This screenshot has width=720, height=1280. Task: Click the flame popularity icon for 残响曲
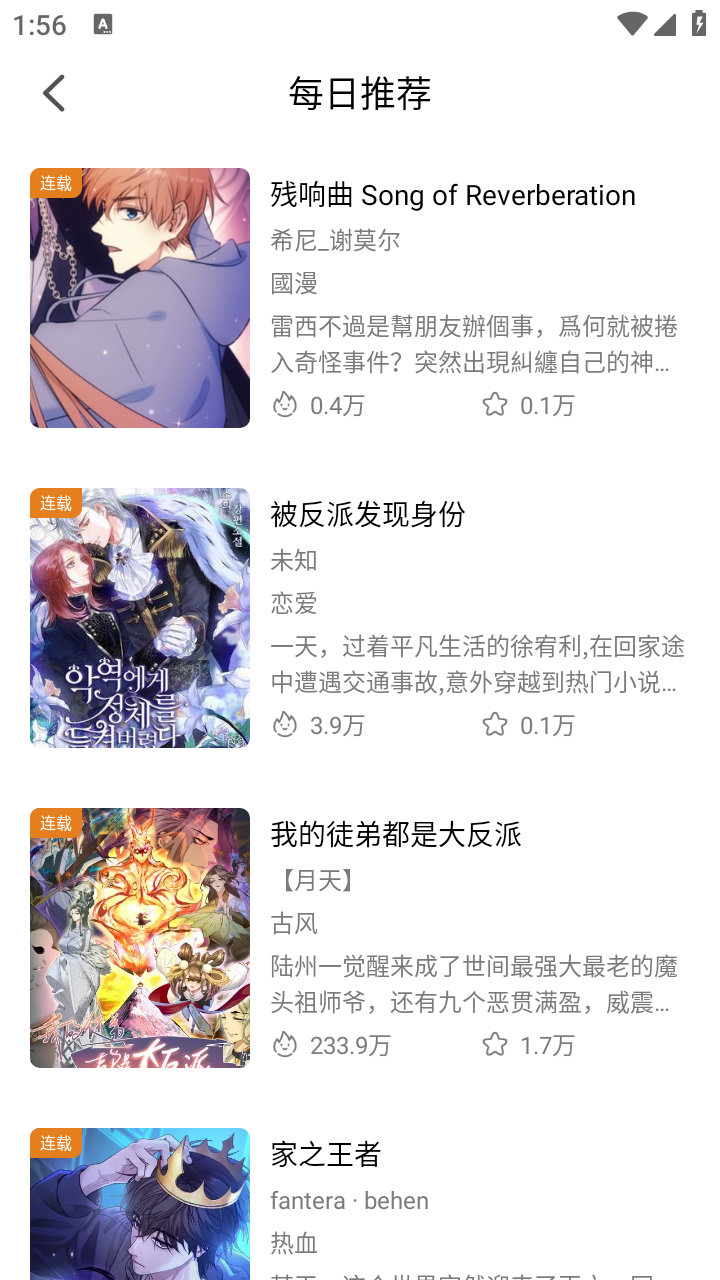pos(285,405)
